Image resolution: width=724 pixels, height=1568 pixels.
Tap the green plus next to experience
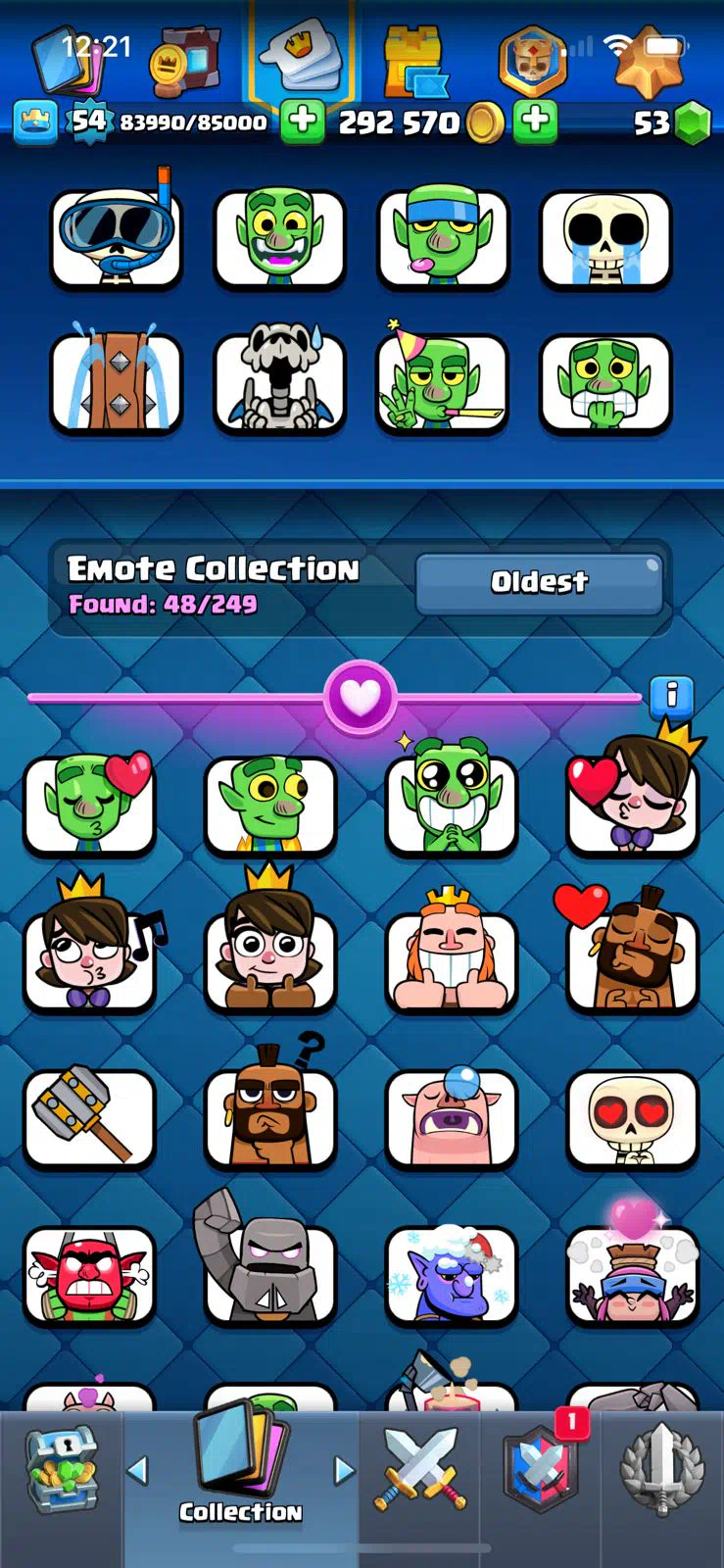pos(303,122)
